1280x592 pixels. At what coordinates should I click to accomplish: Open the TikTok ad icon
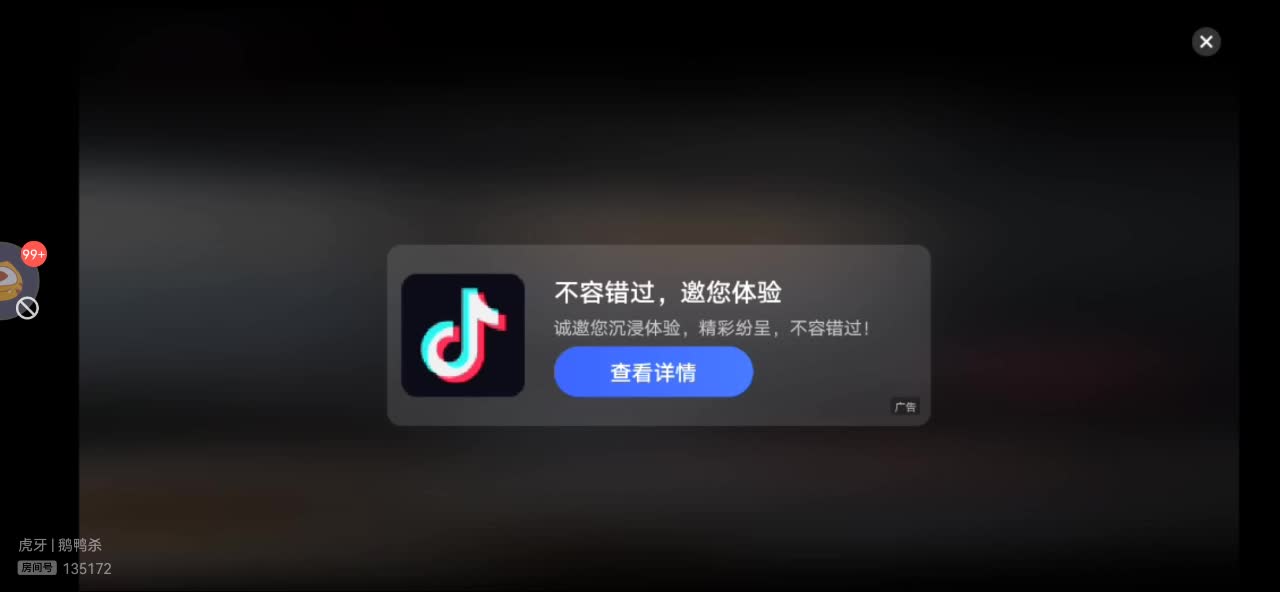463,335
